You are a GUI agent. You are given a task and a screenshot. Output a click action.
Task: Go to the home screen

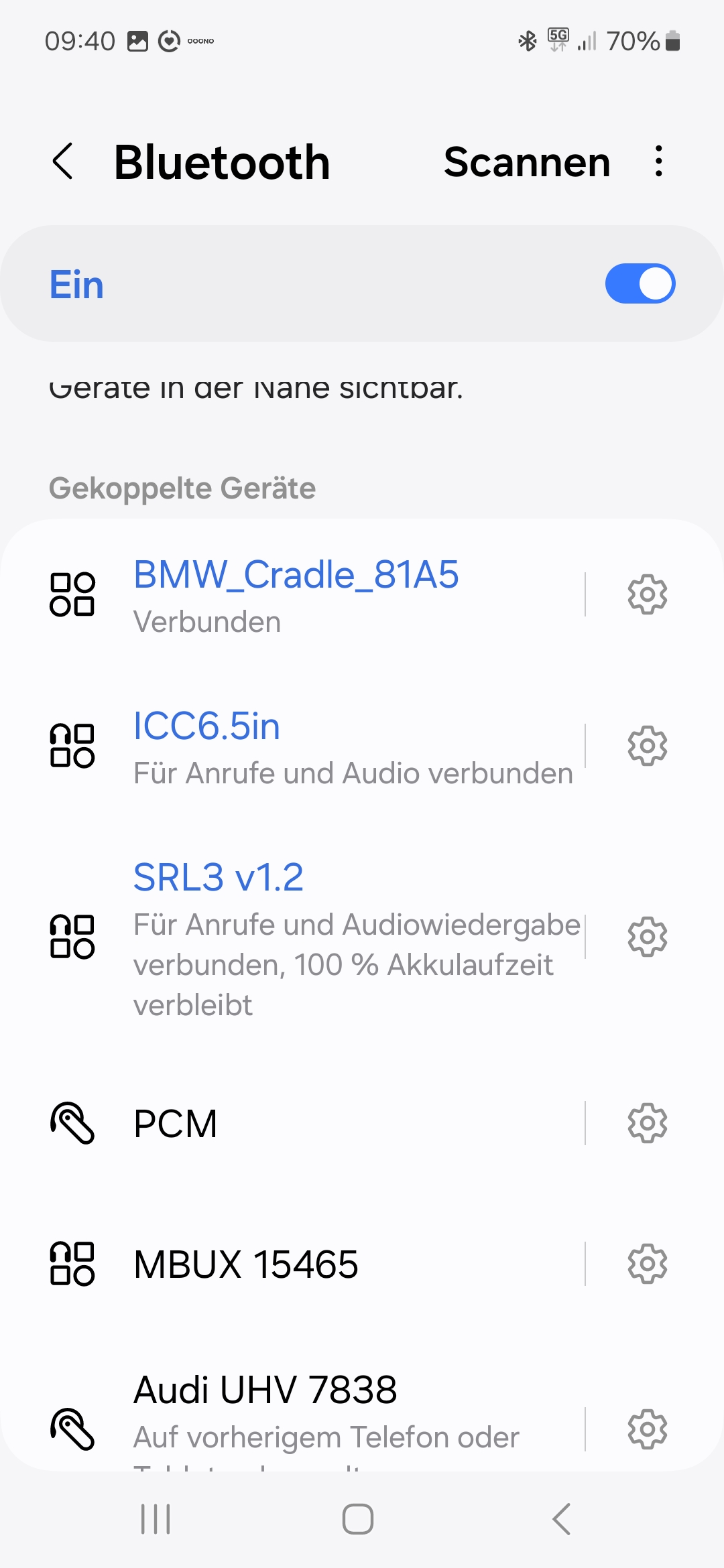pyautogui.click(x=358, y=1518)
